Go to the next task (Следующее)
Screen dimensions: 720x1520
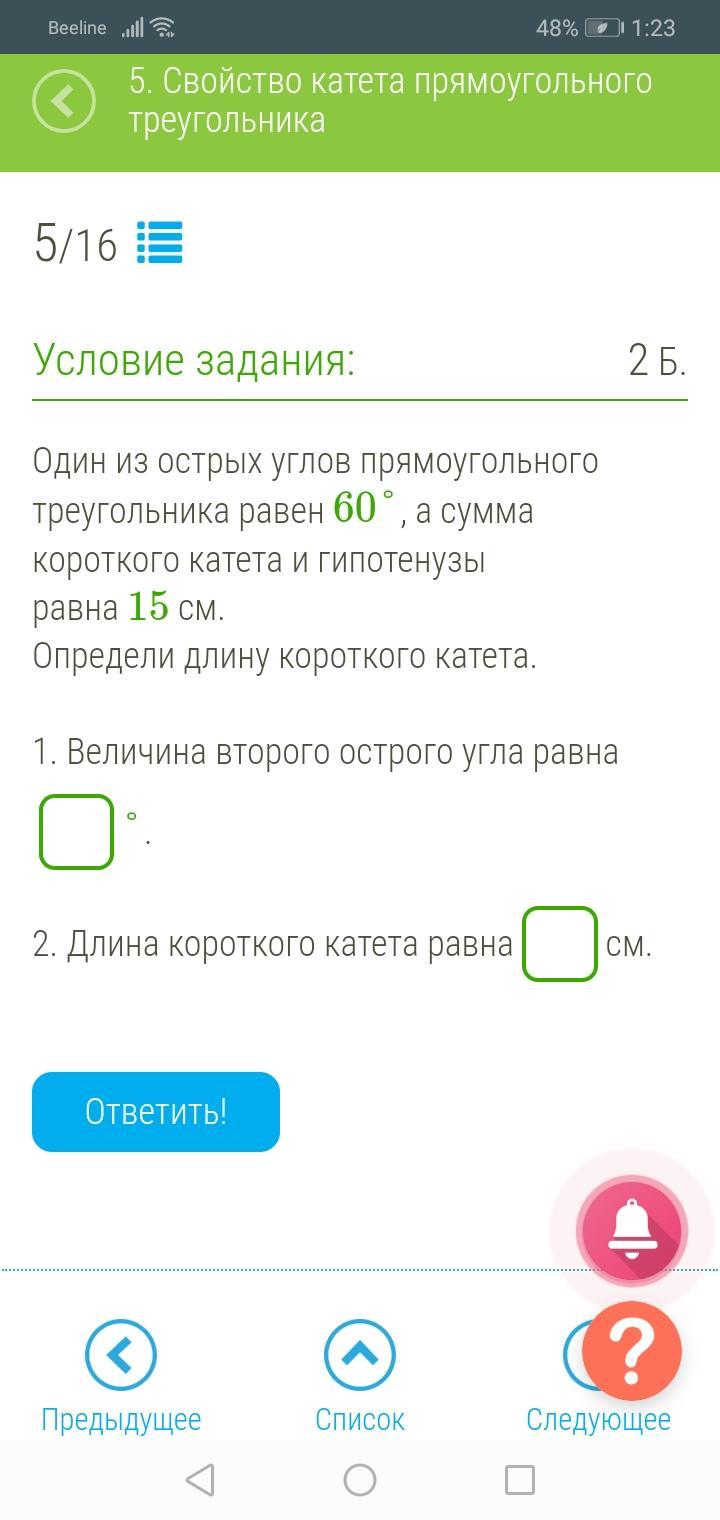(598, 1419)
